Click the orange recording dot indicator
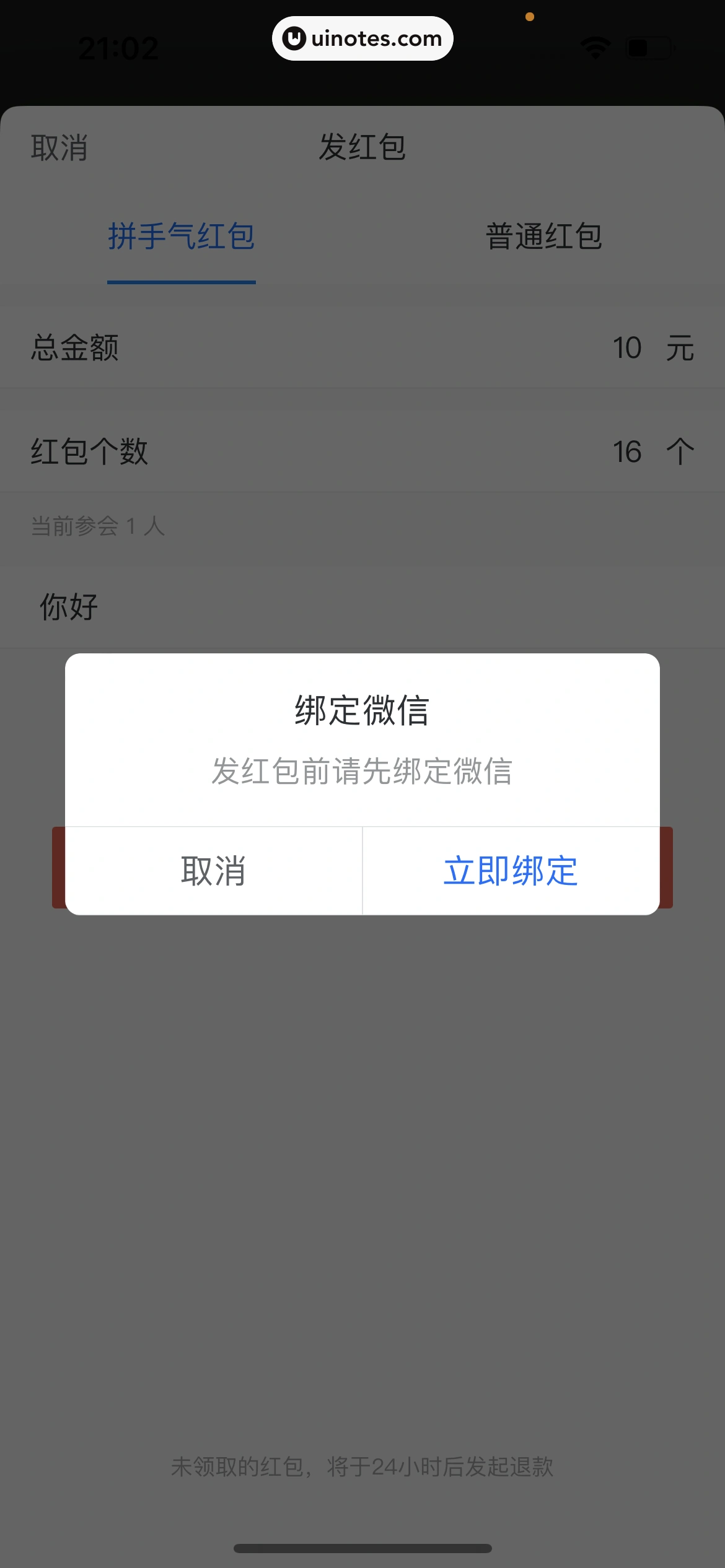 530,17
